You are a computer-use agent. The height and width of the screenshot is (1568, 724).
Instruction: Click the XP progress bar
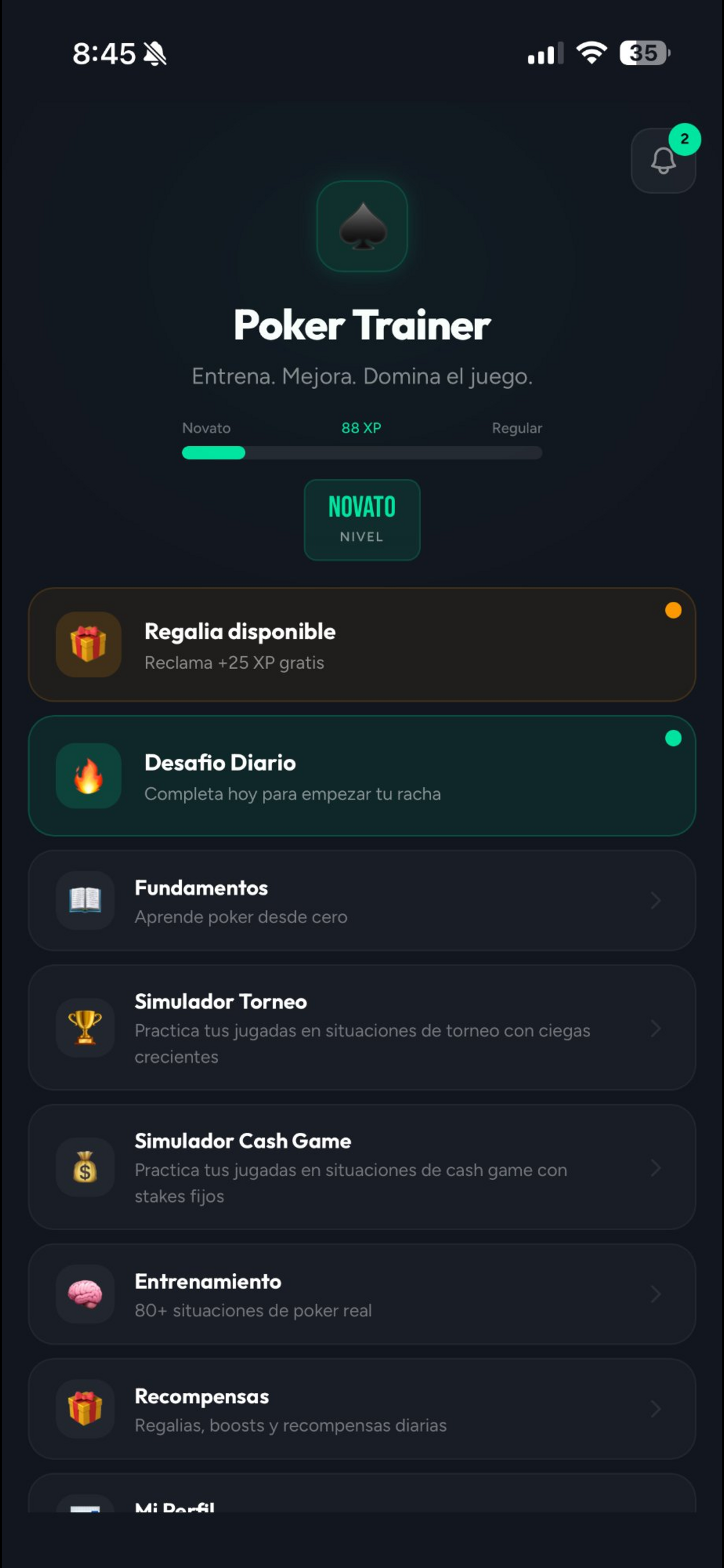coord(361,453)
